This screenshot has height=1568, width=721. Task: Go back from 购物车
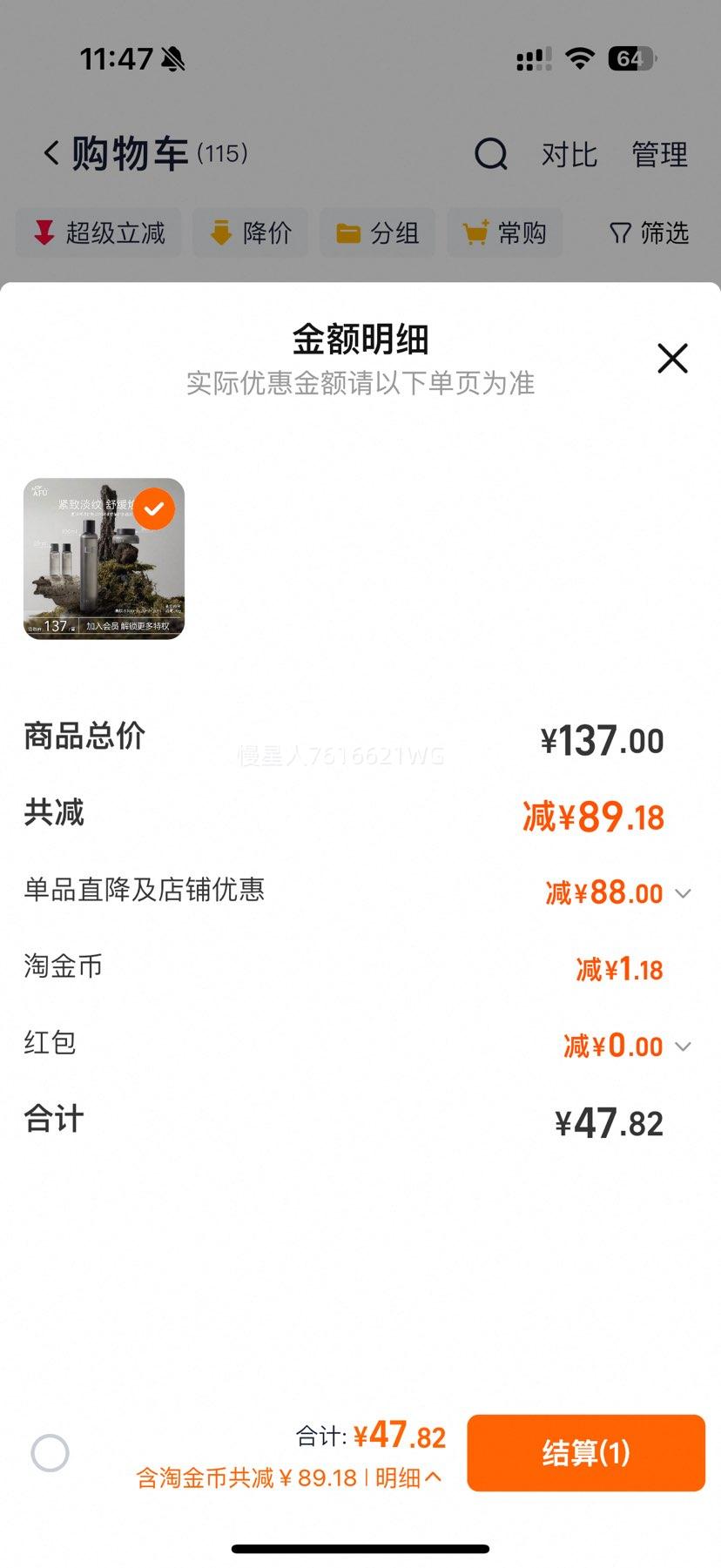point(51,153)
